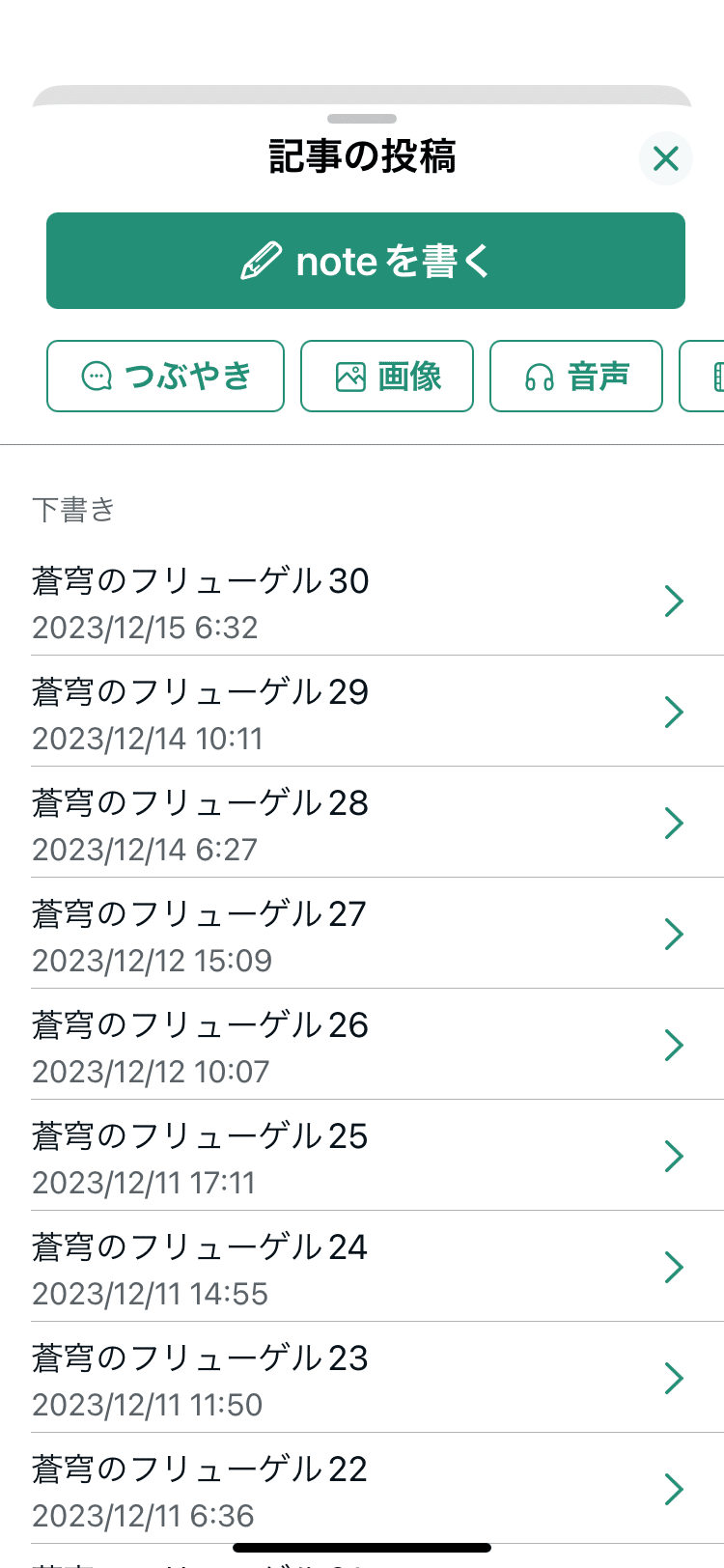Image resolution: width=724 pixels, height=1568 pixels.
Task: Click the arrow next to 蒼穹のフリューゲル22
Action: pyautogui.click(x=674, y=1489)
